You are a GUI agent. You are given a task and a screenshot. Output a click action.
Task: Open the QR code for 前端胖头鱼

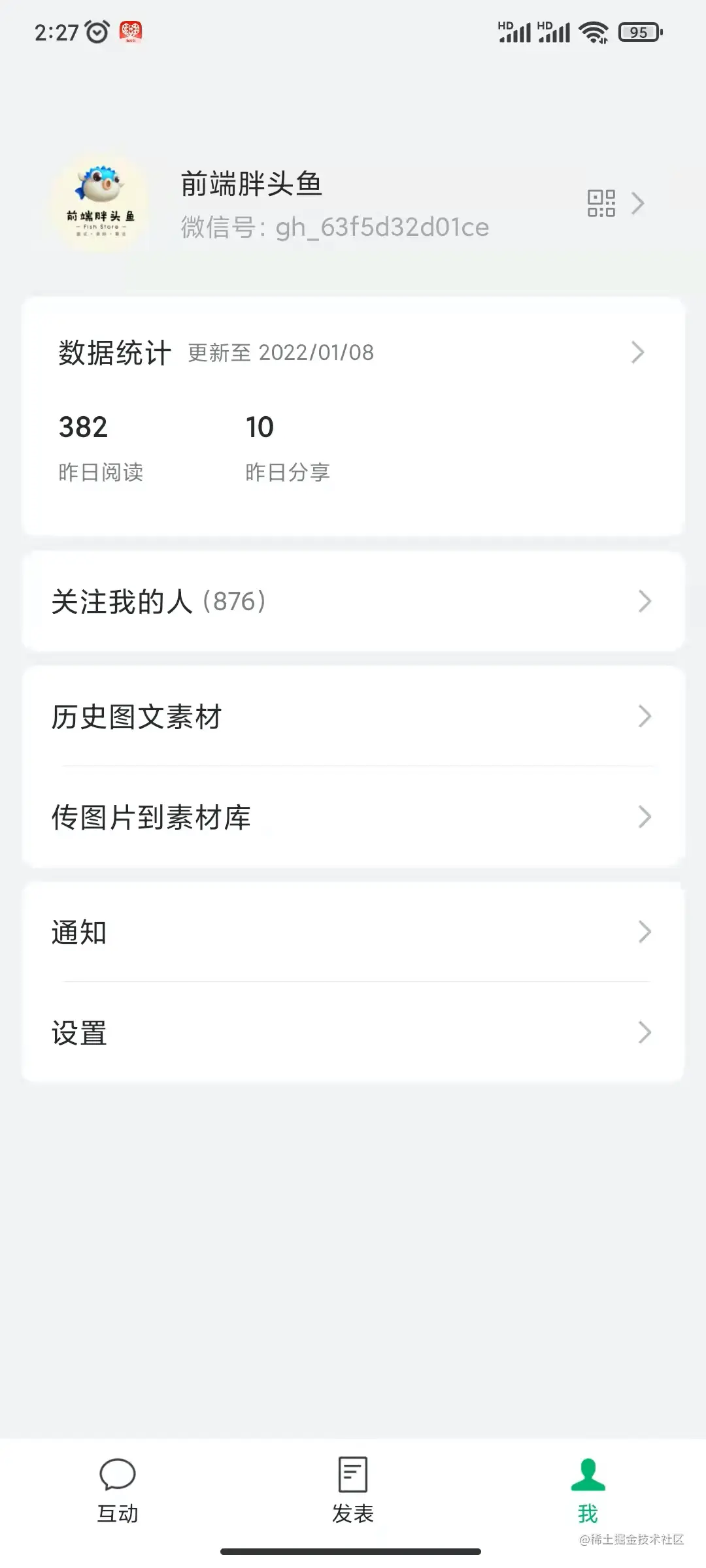[x=601, y=203]
